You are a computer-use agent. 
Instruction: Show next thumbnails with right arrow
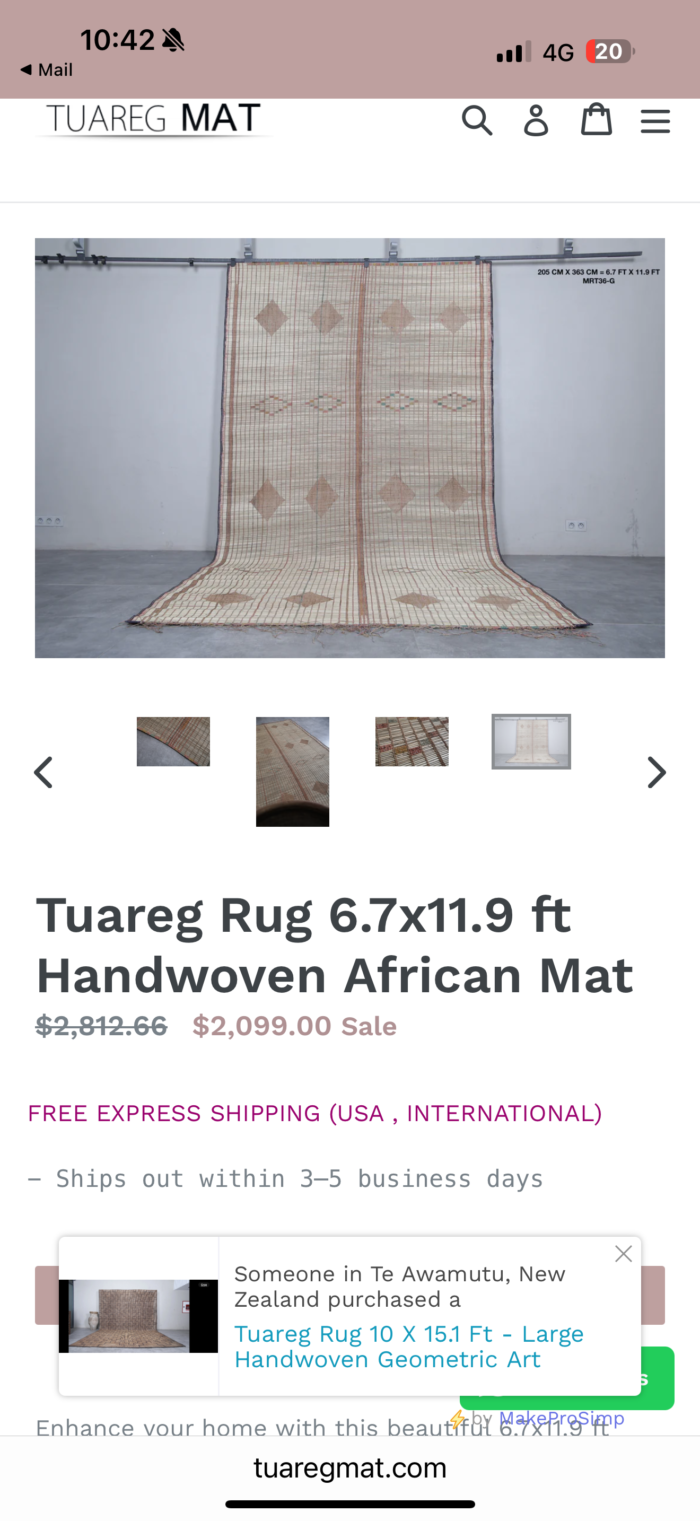(656, 772)
